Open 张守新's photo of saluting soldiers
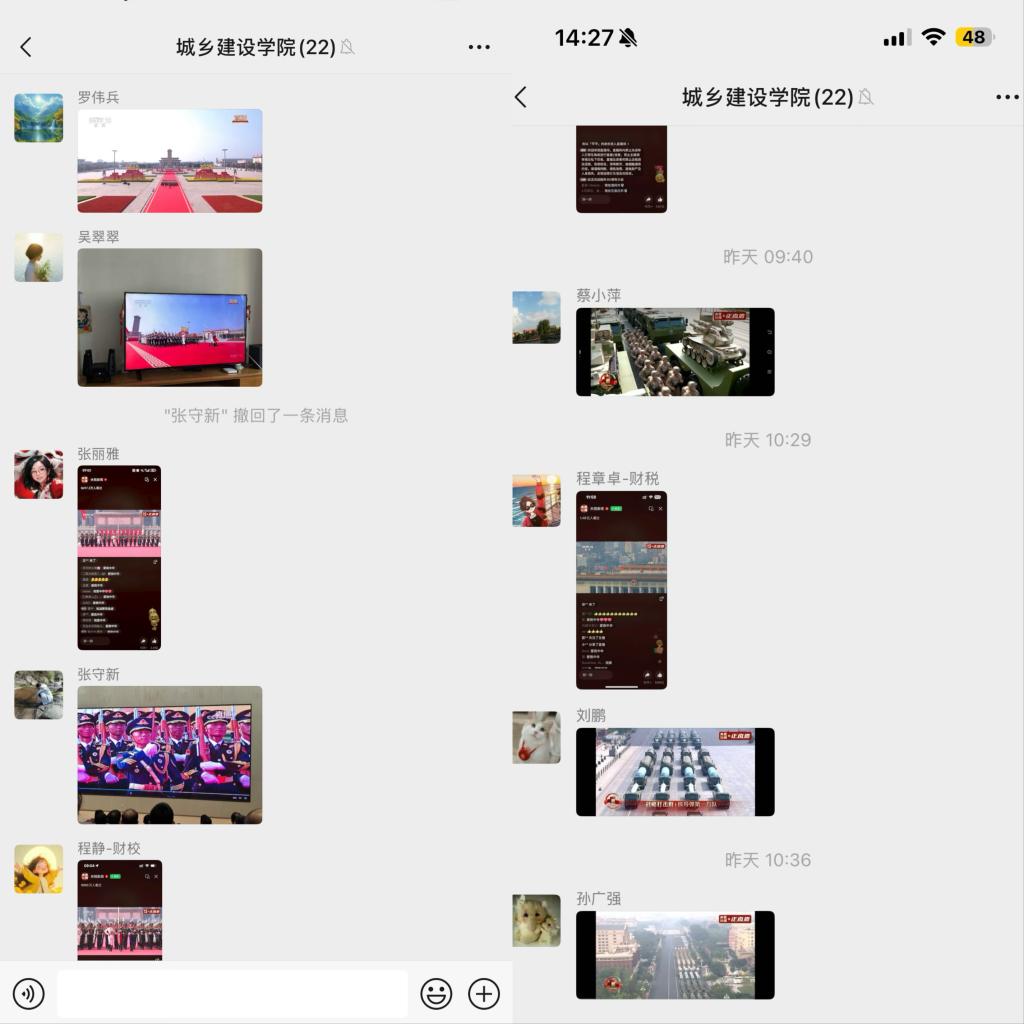The image size is (1024, 1024). (x=170, y=754)
